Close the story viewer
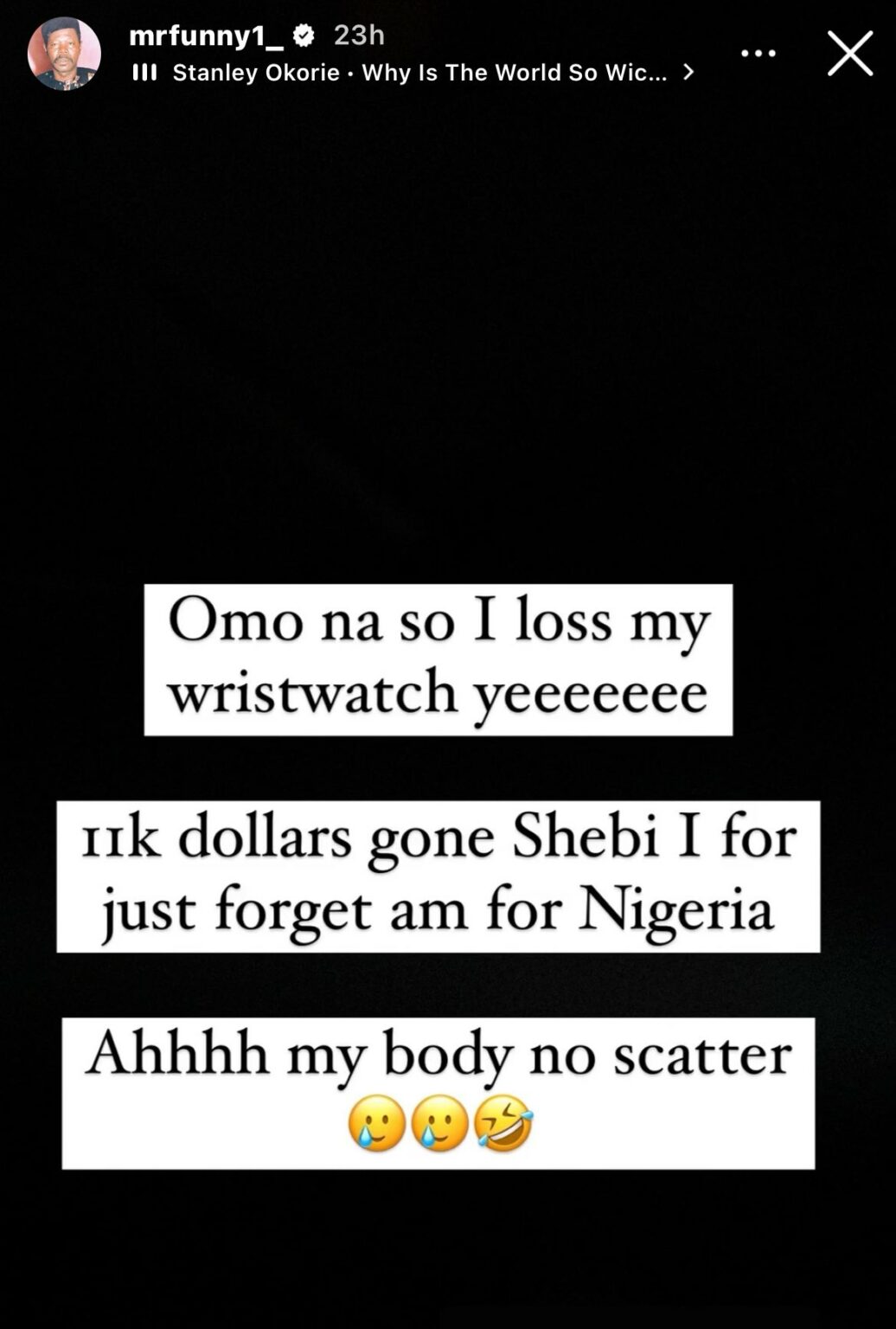Screen dimensions: 896x1329 (849, 54)
